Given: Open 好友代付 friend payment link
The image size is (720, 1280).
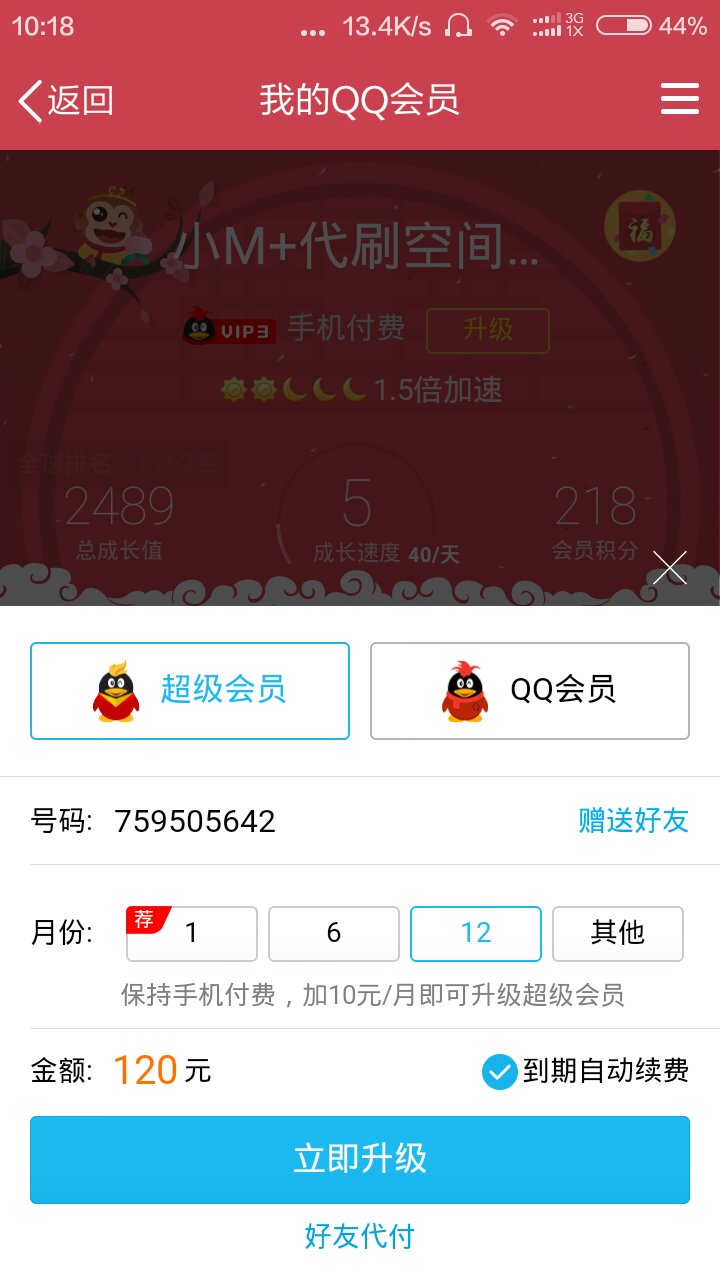Looking at the screenshot, I should [360, 1236].
